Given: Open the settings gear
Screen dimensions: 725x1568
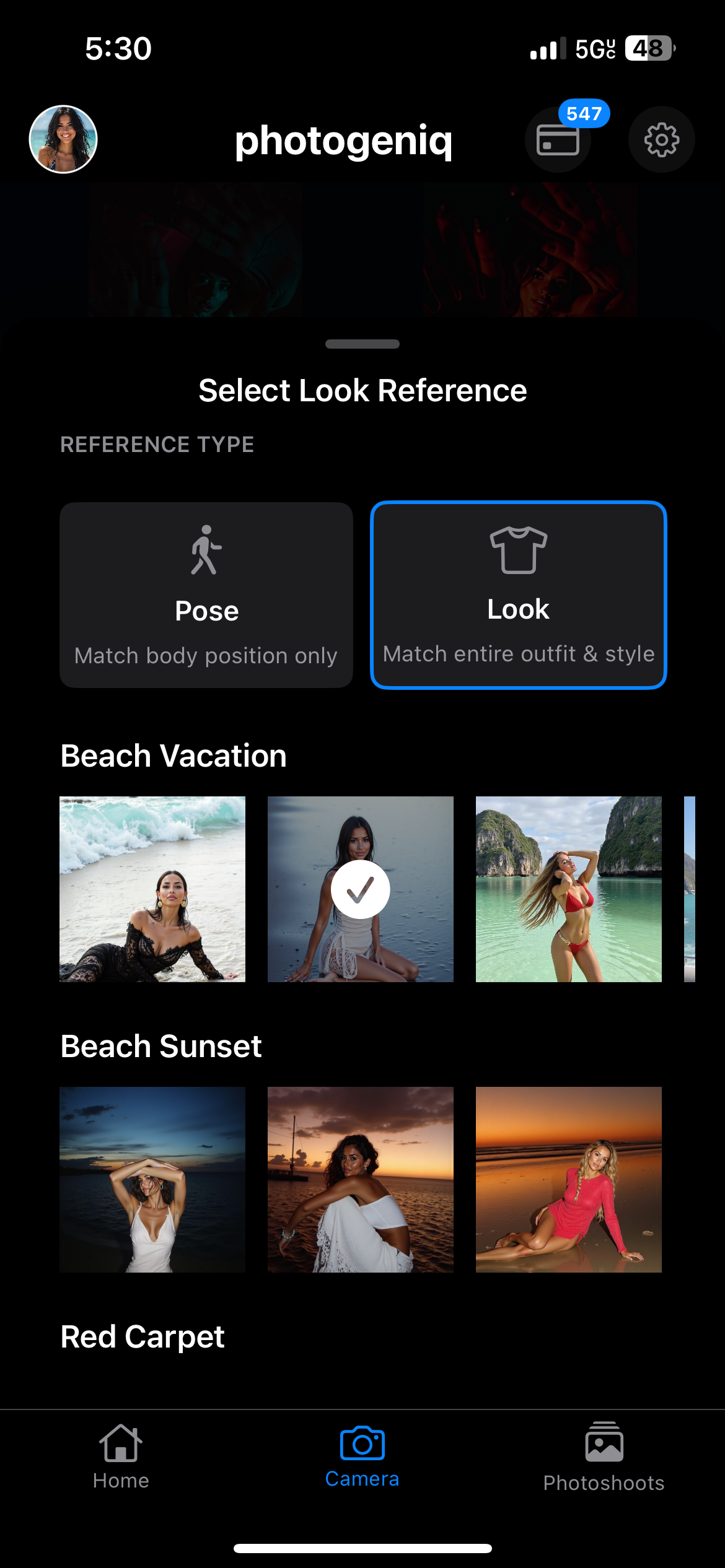Looking at the screenshot, I should pyautogui.click(x=661, y=140).
